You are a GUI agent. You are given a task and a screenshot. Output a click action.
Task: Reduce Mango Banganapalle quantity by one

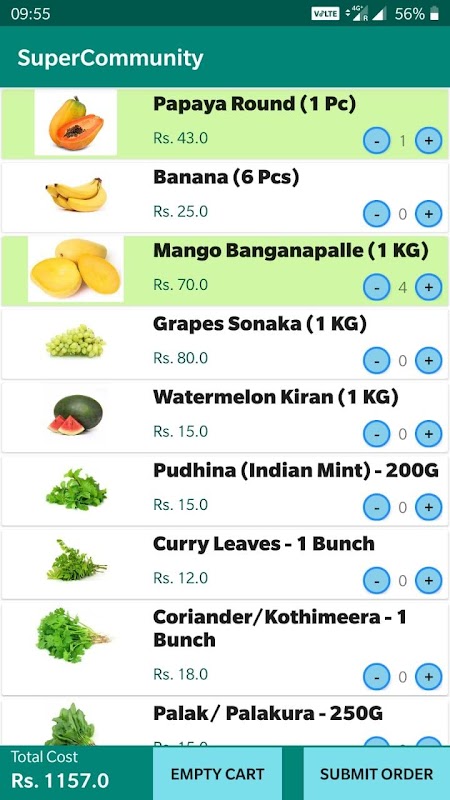[x=377, y=287]
